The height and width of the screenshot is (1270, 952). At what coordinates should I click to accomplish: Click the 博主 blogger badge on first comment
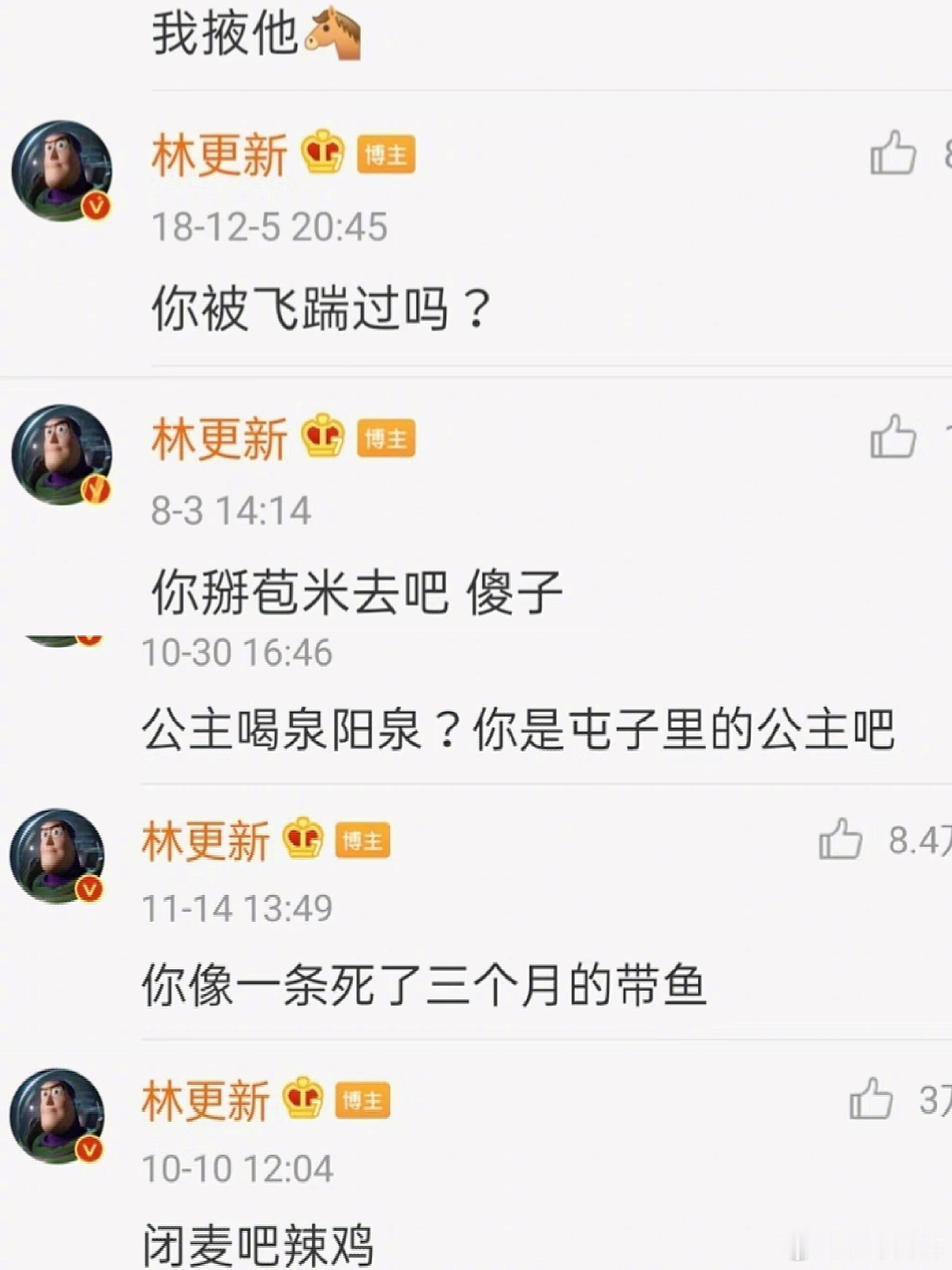pyautogui.click(x=386, y=154)
